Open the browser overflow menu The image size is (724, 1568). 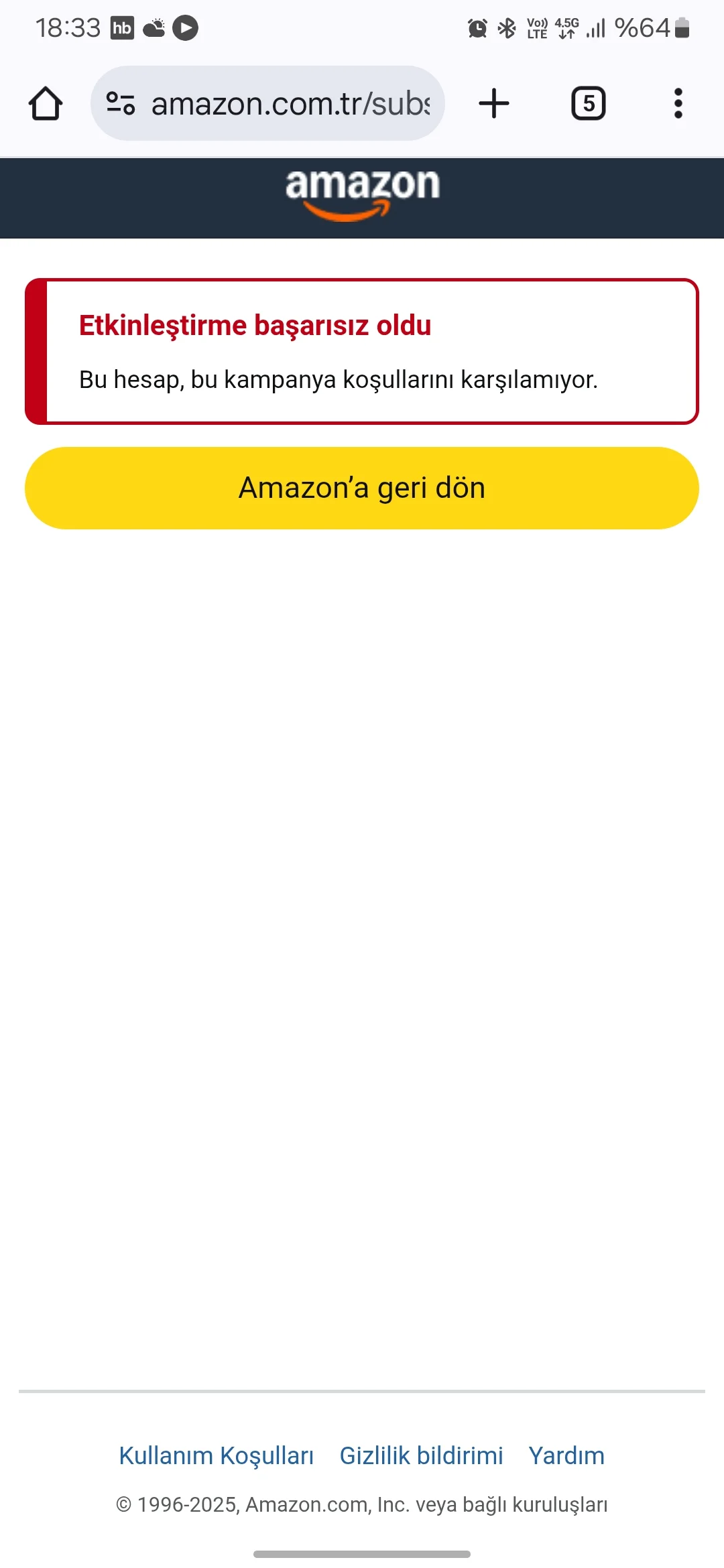click(x=678, y=104)
